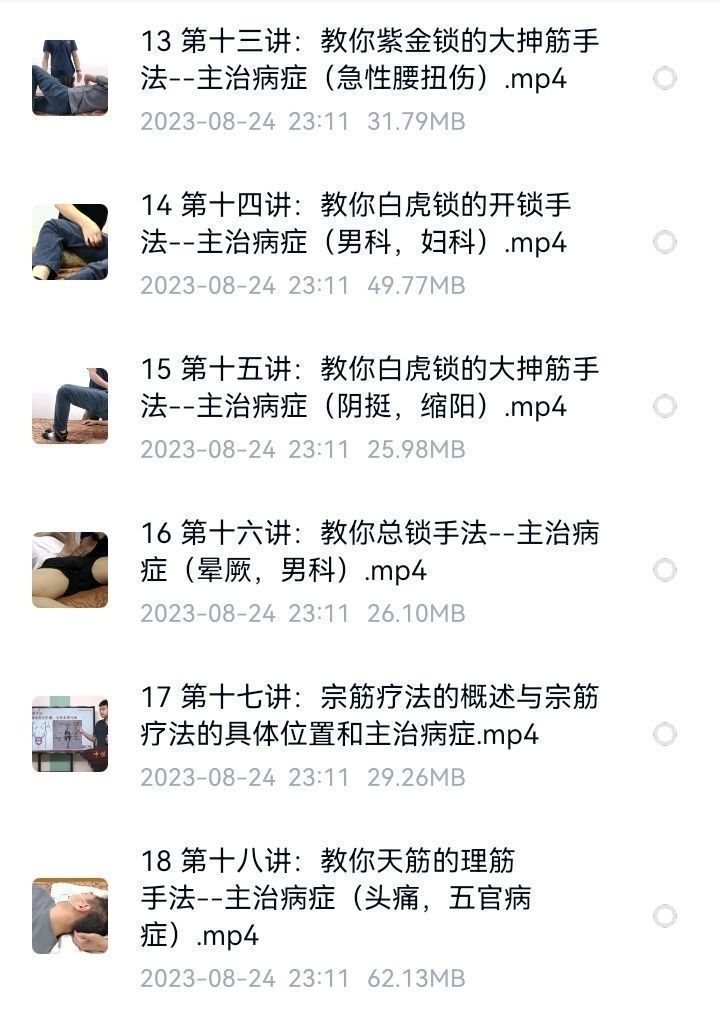Select the checkbox for 13 第十三讲
720x1034 pixels.
pos(665,78)
